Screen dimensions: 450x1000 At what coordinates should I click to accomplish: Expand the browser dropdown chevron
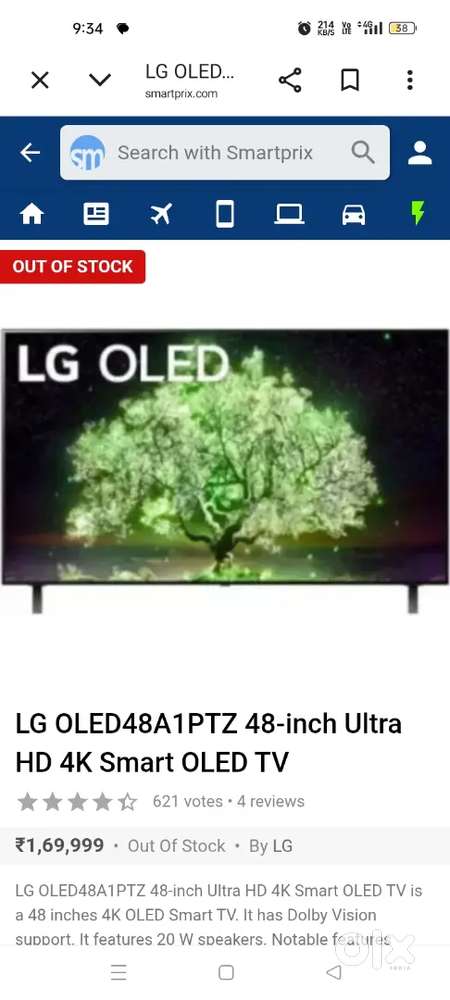[x=99, y=80]
